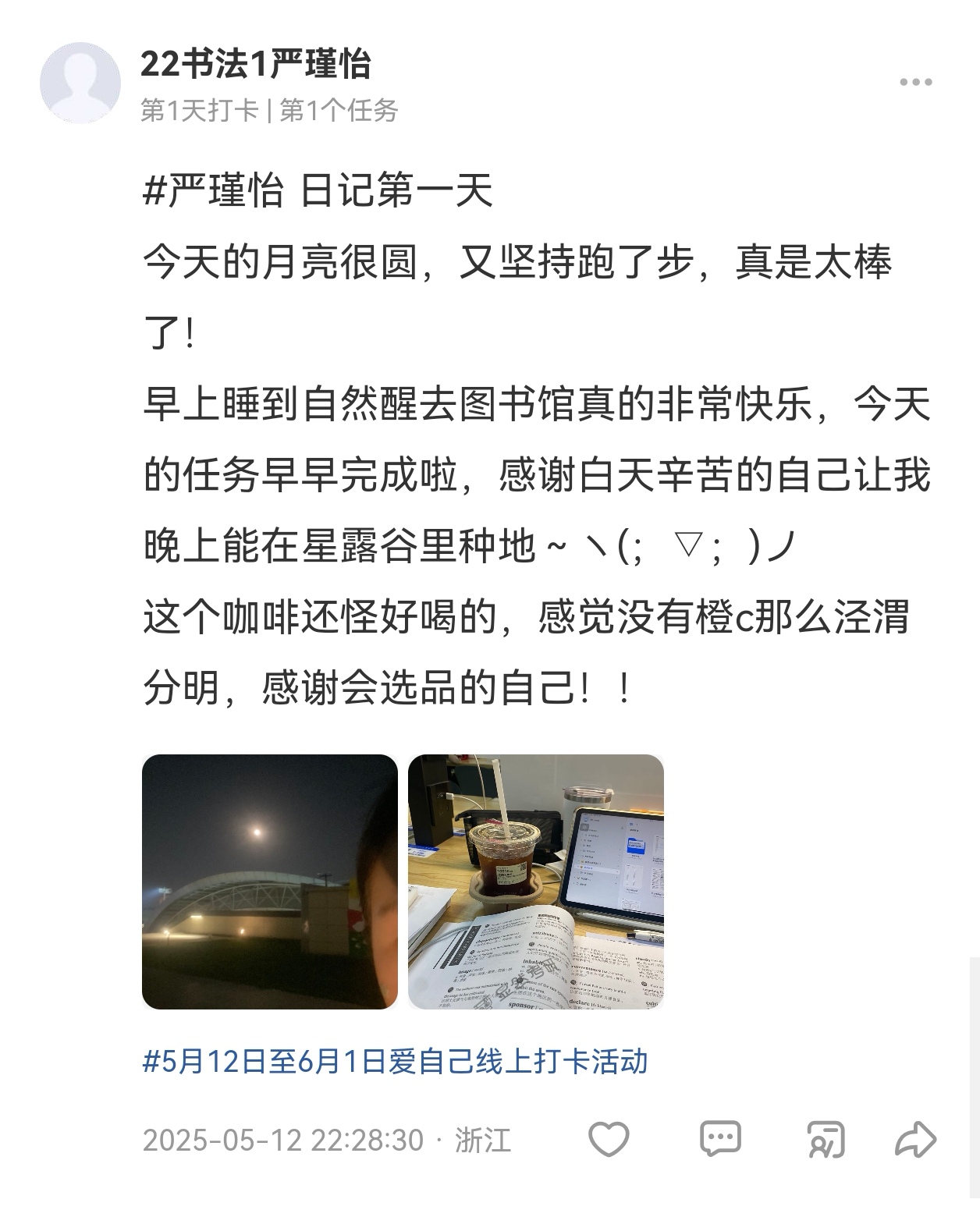Open the three-dot overflow menu
Screen dimensions: 980x1217
915,82
